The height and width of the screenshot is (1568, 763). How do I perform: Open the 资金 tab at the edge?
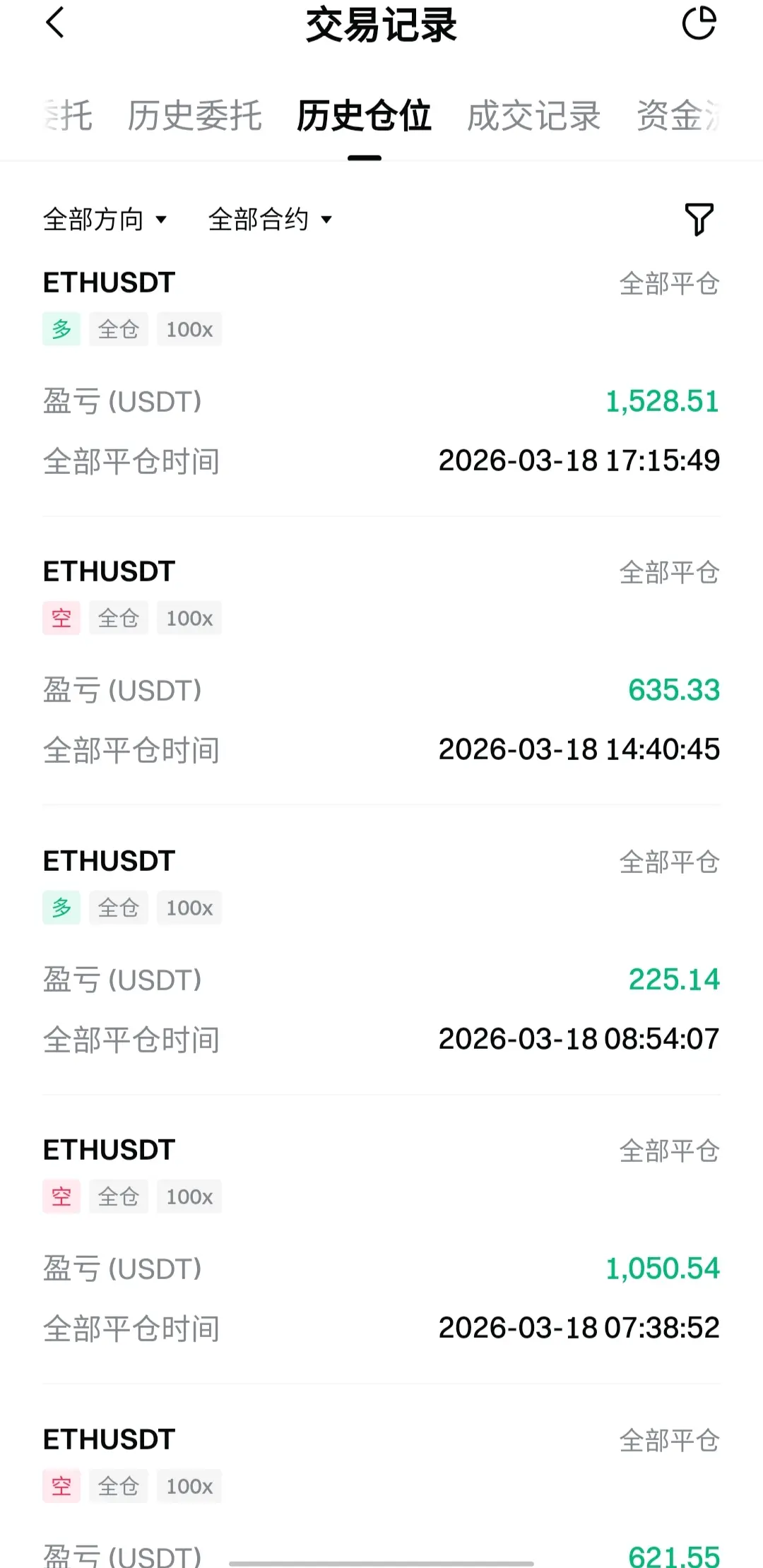[678, 116]
